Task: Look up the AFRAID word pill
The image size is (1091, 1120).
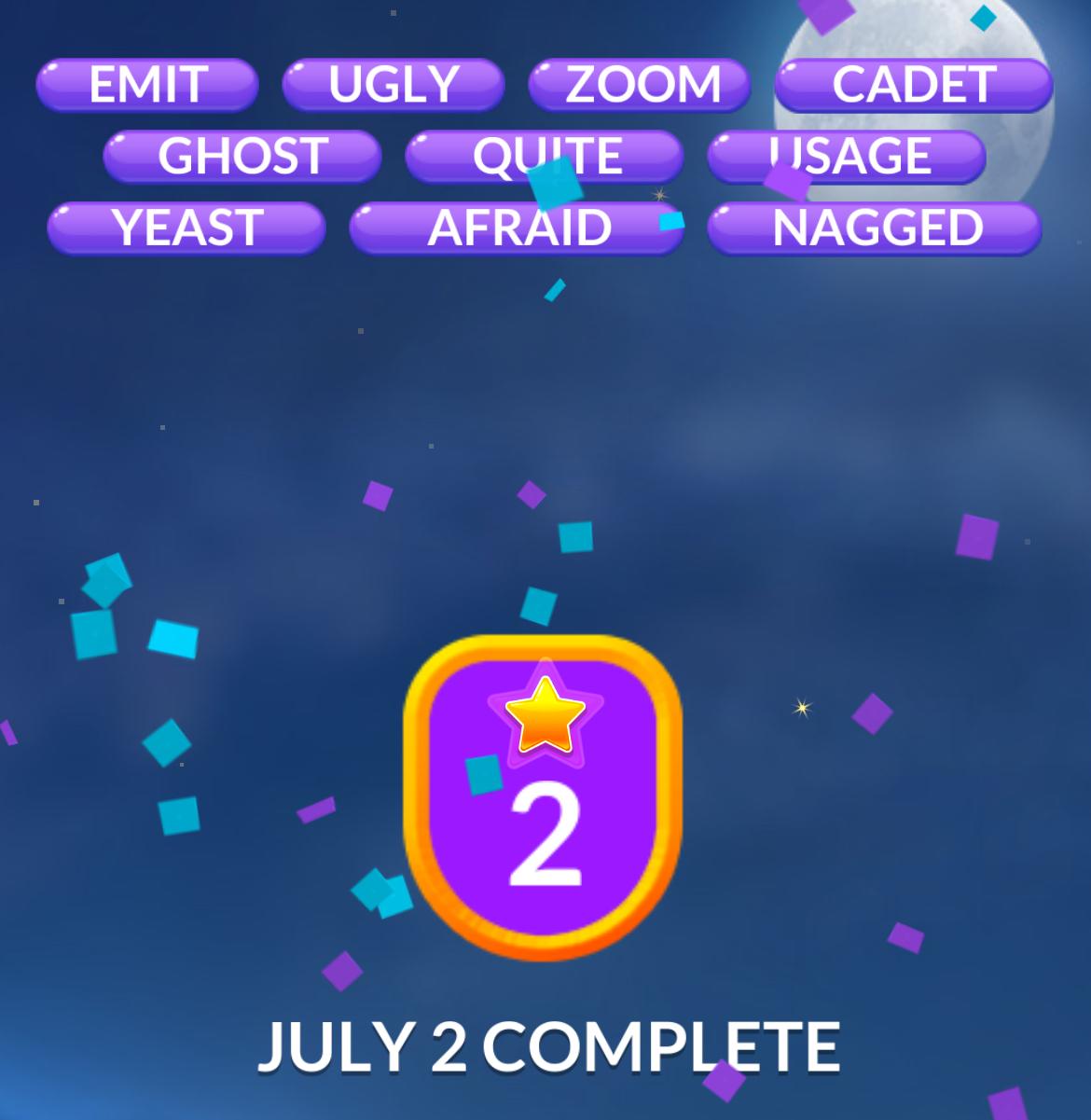Action: (x=517, y=228)
